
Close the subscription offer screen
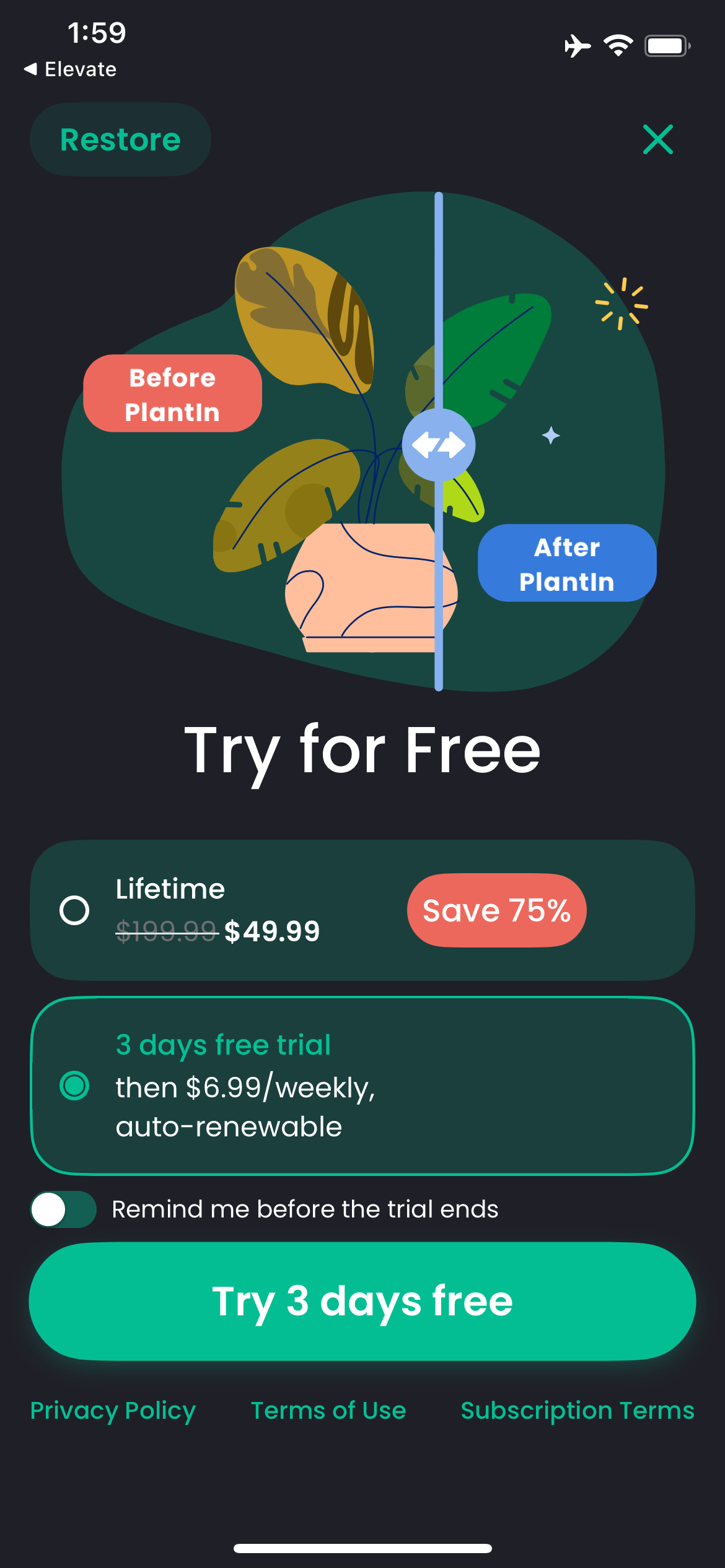click(657, 139)
